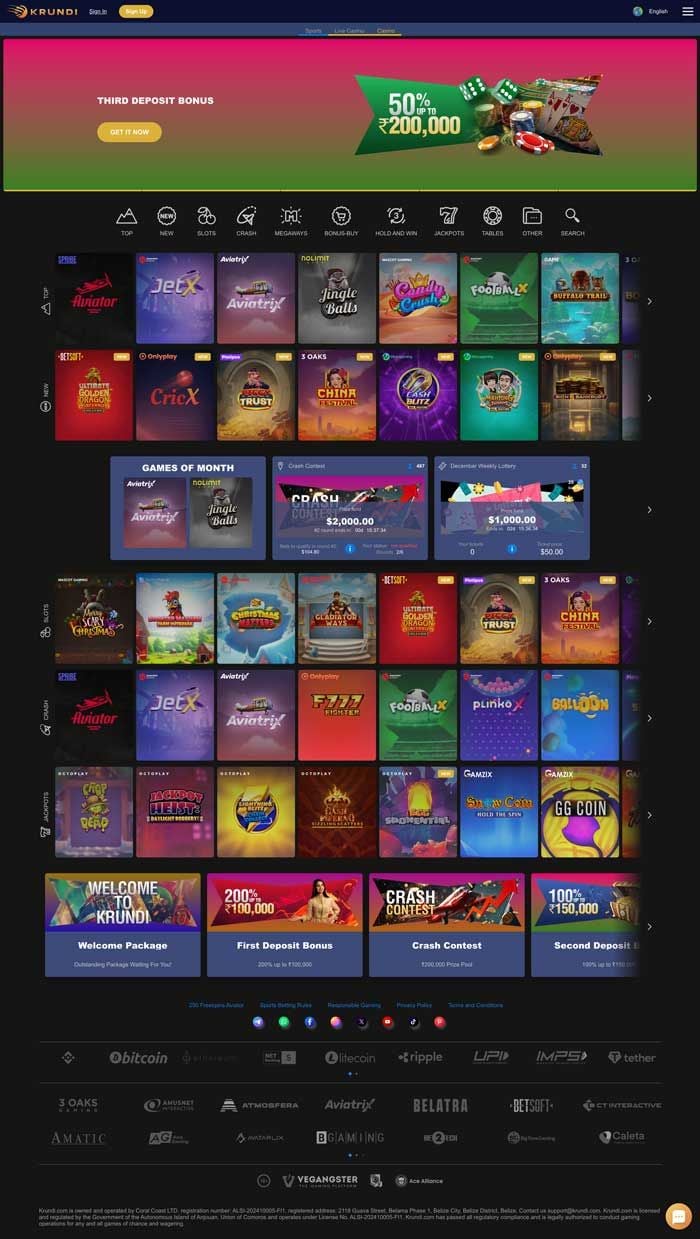Open the First Deposit Bonus promotion
700x1239 pixels.
pyautogui.click(x=284, y=925)
